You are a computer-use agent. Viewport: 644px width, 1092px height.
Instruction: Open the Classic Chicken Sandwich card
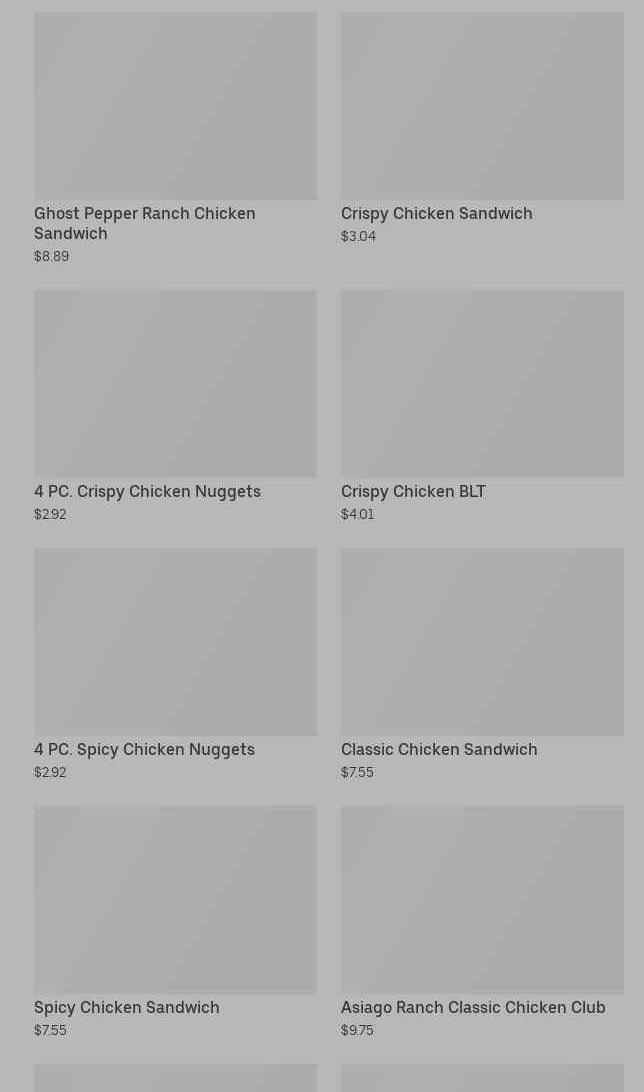pos(482,664)
